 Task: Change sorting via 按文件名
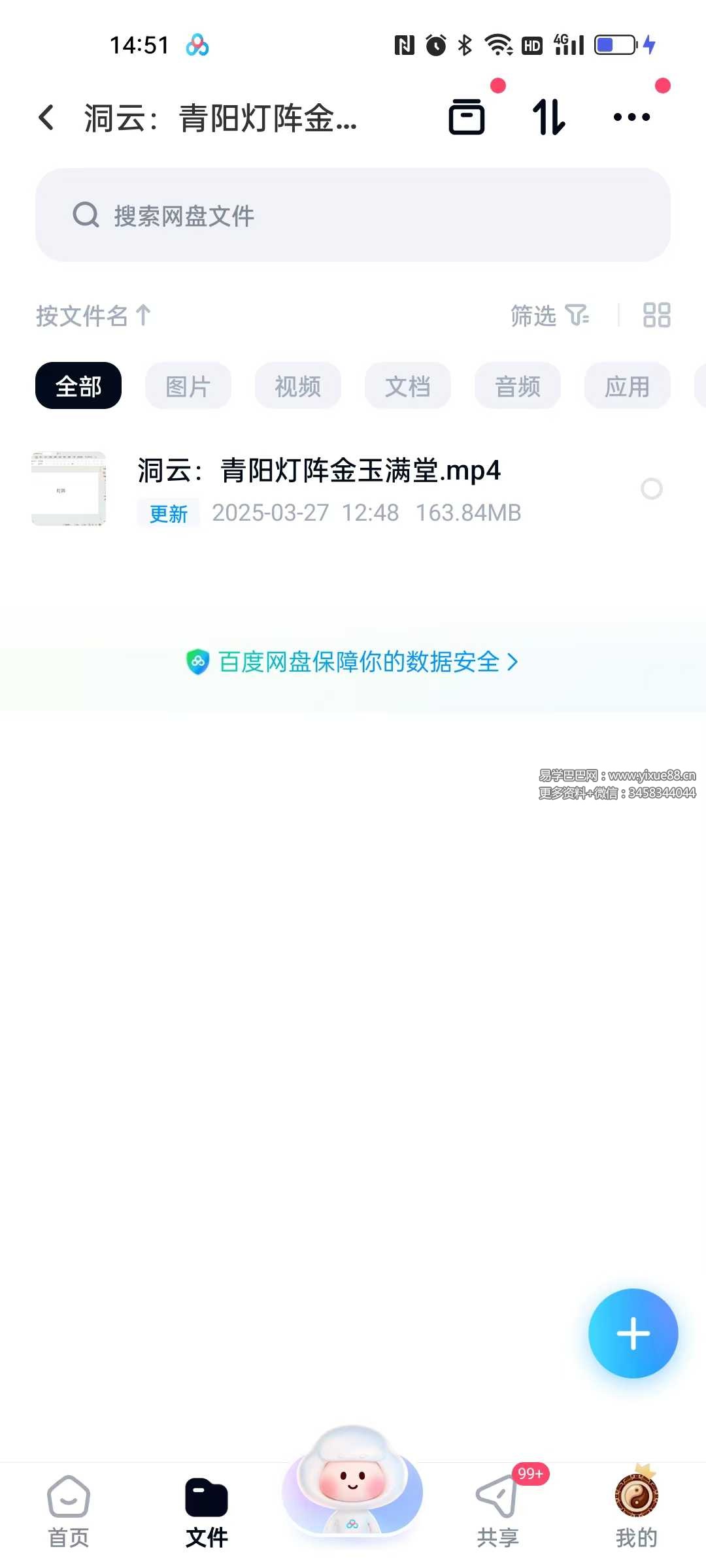pos(93,316)
